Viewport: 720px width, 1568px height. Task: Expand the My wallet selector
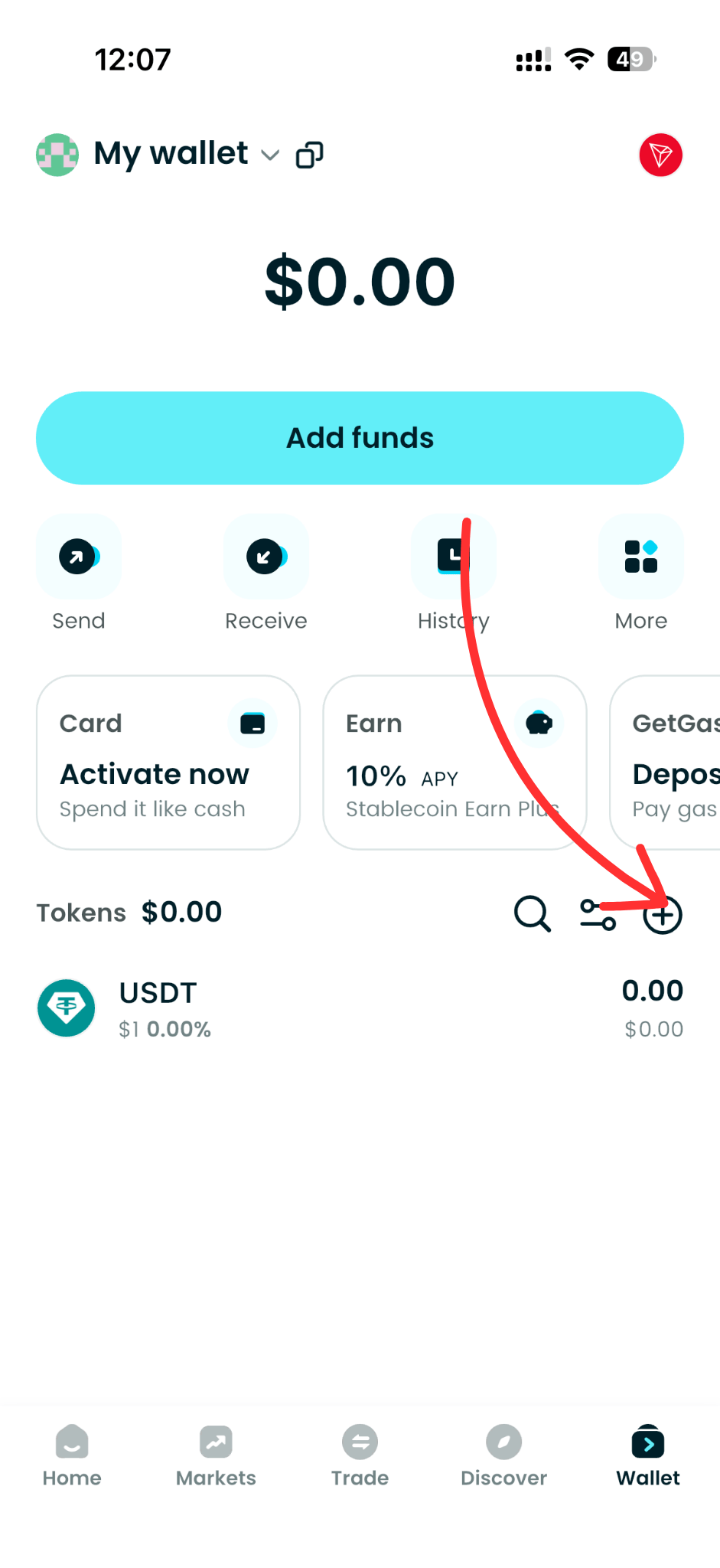tap(270, 155)
